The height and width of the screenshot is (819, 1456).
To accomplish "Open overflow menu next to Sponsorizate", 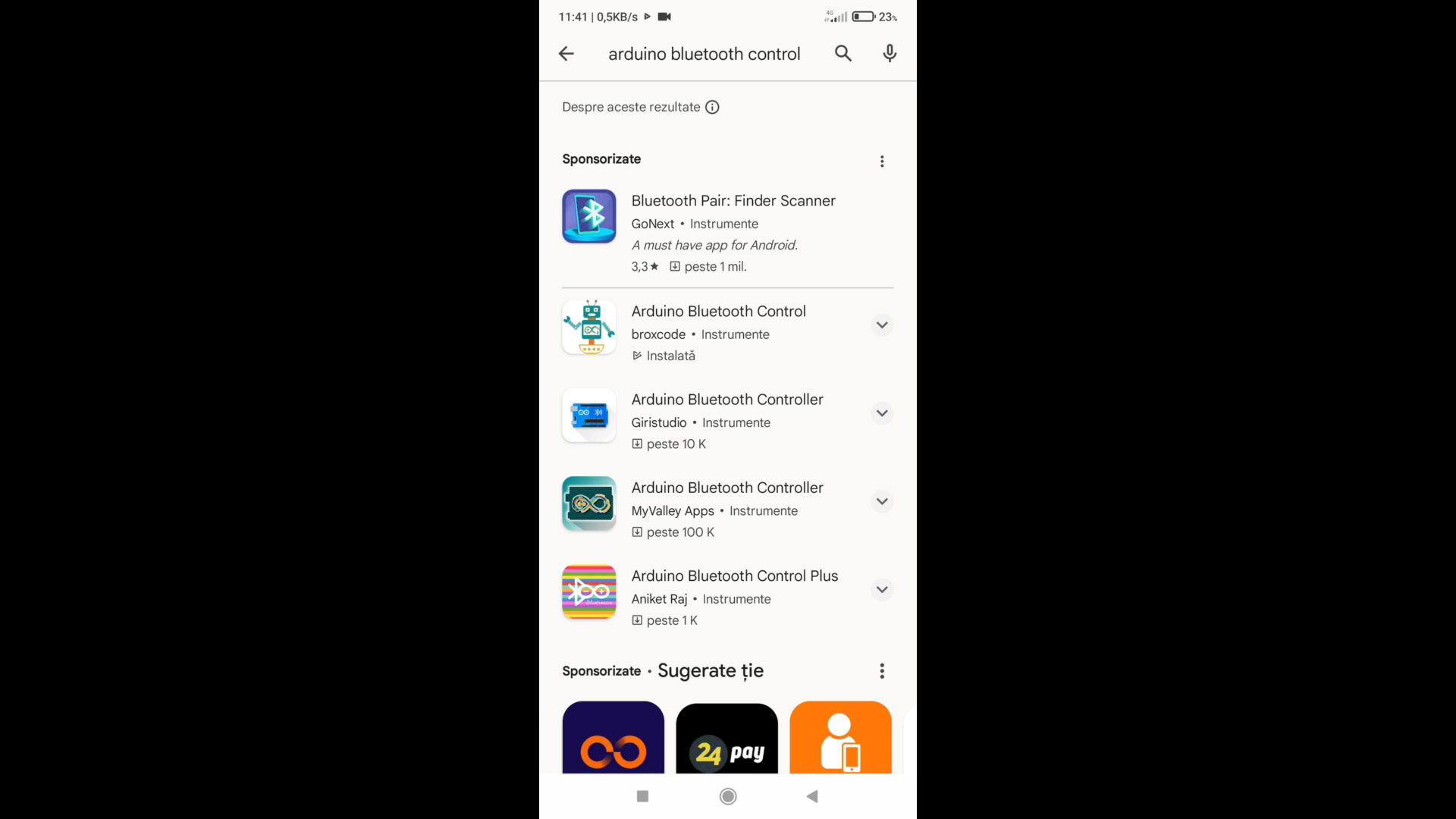I will (882, 162).
